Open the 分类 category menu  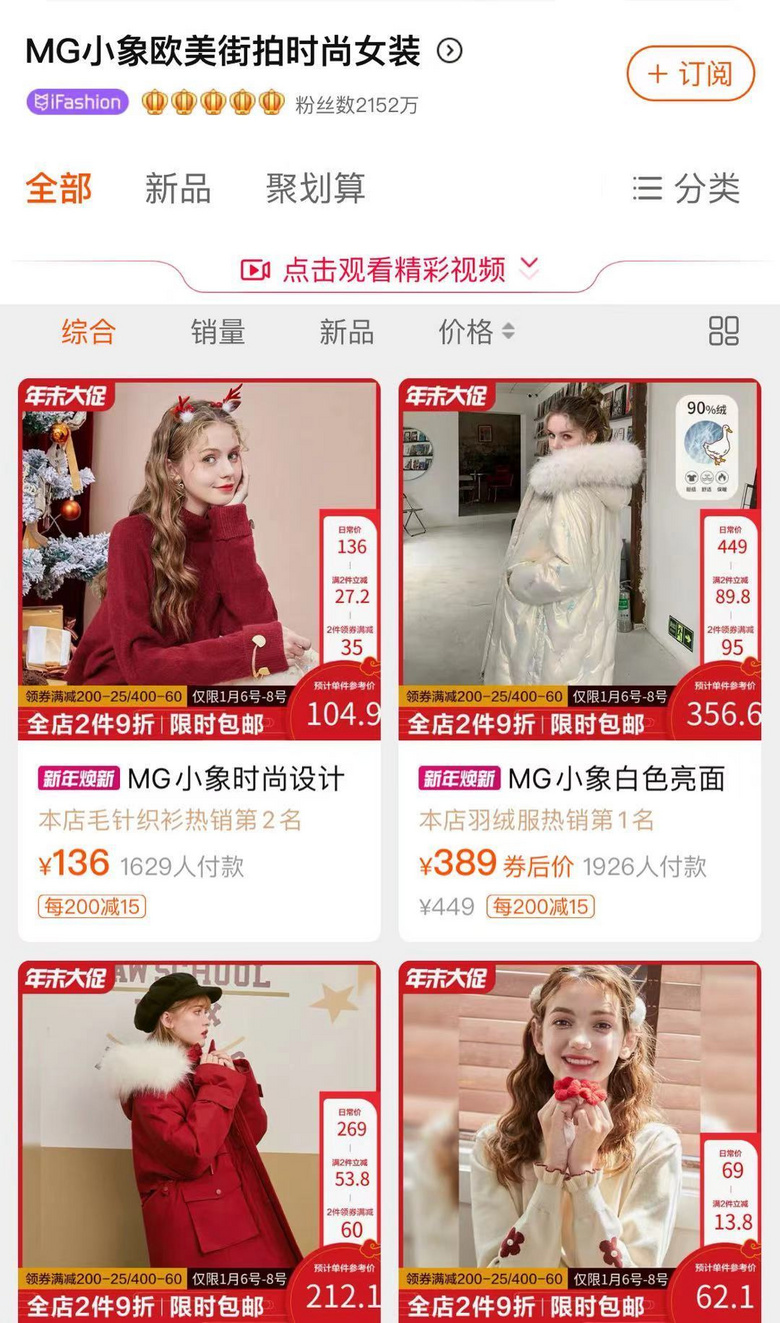click(x=686, y=188)
